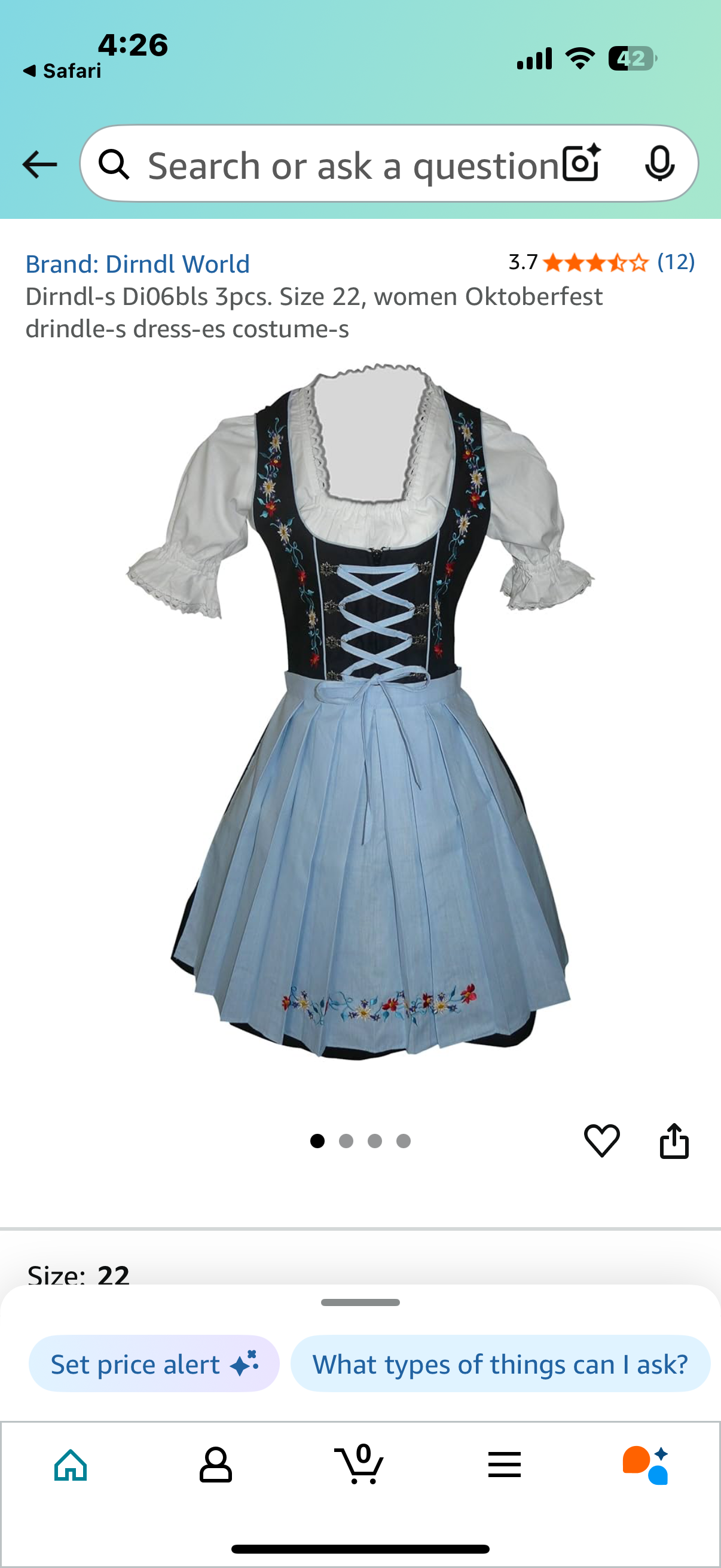Open the Dirndl World brand link
The width and height of the screenshot is (721, 1568).
[x=138, y=264]
